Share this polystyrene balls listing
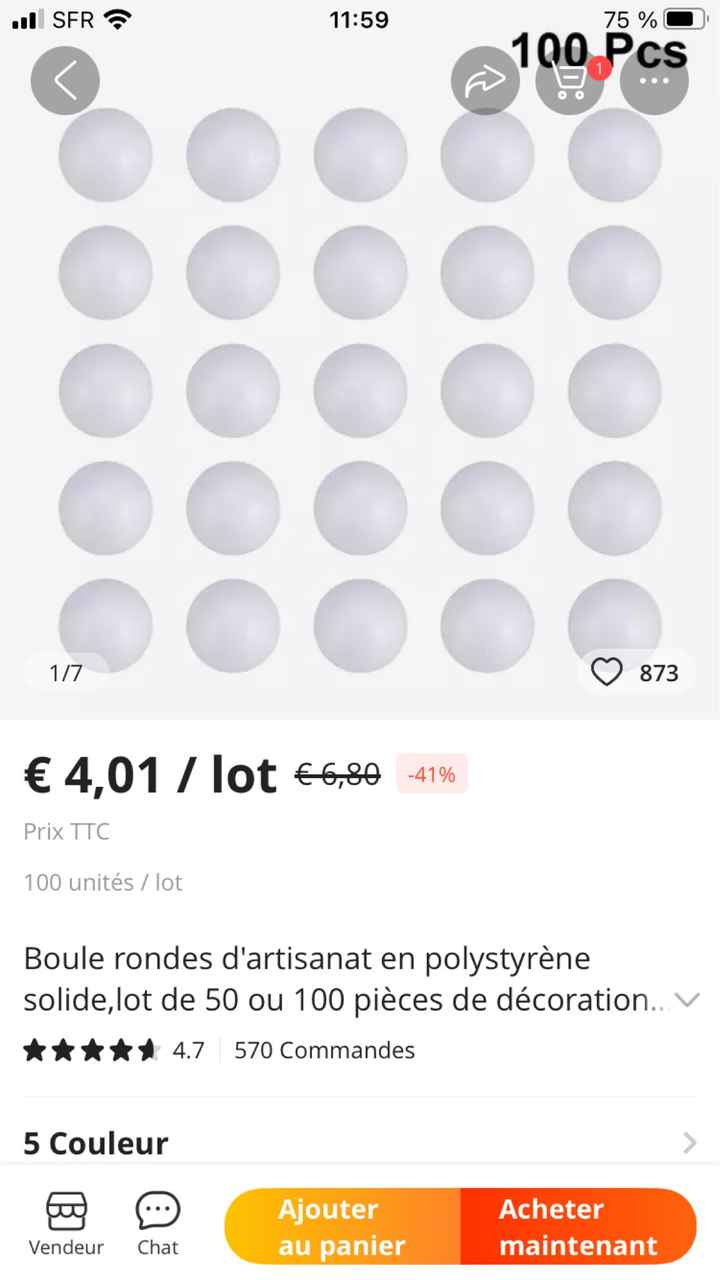This screenshot has height=1280, width=720. [485, 81]
